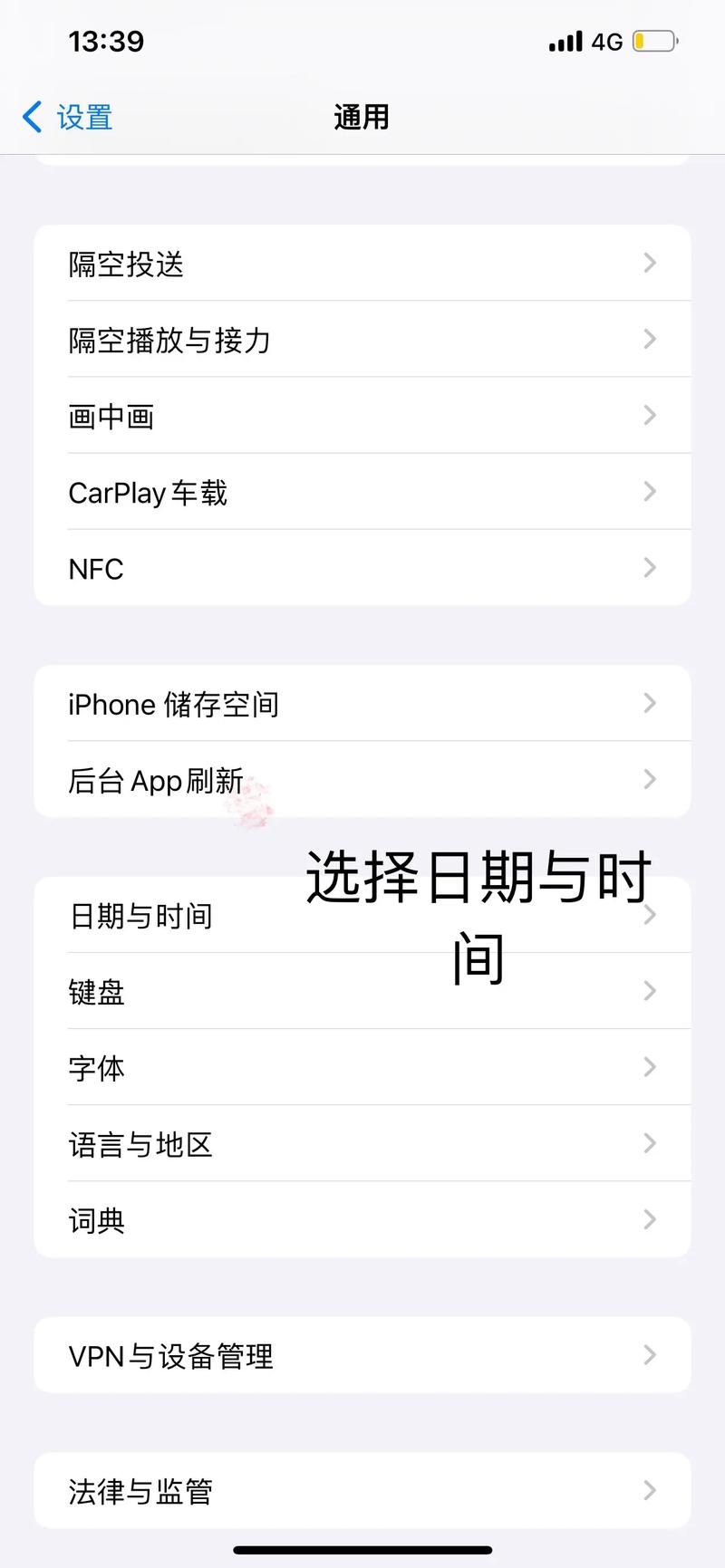Viewport: 725px width, 1568px height.
Task: Expand the chevron next to iPhone 储存空间
Action: pyautogui.click(x=649, y=704)
